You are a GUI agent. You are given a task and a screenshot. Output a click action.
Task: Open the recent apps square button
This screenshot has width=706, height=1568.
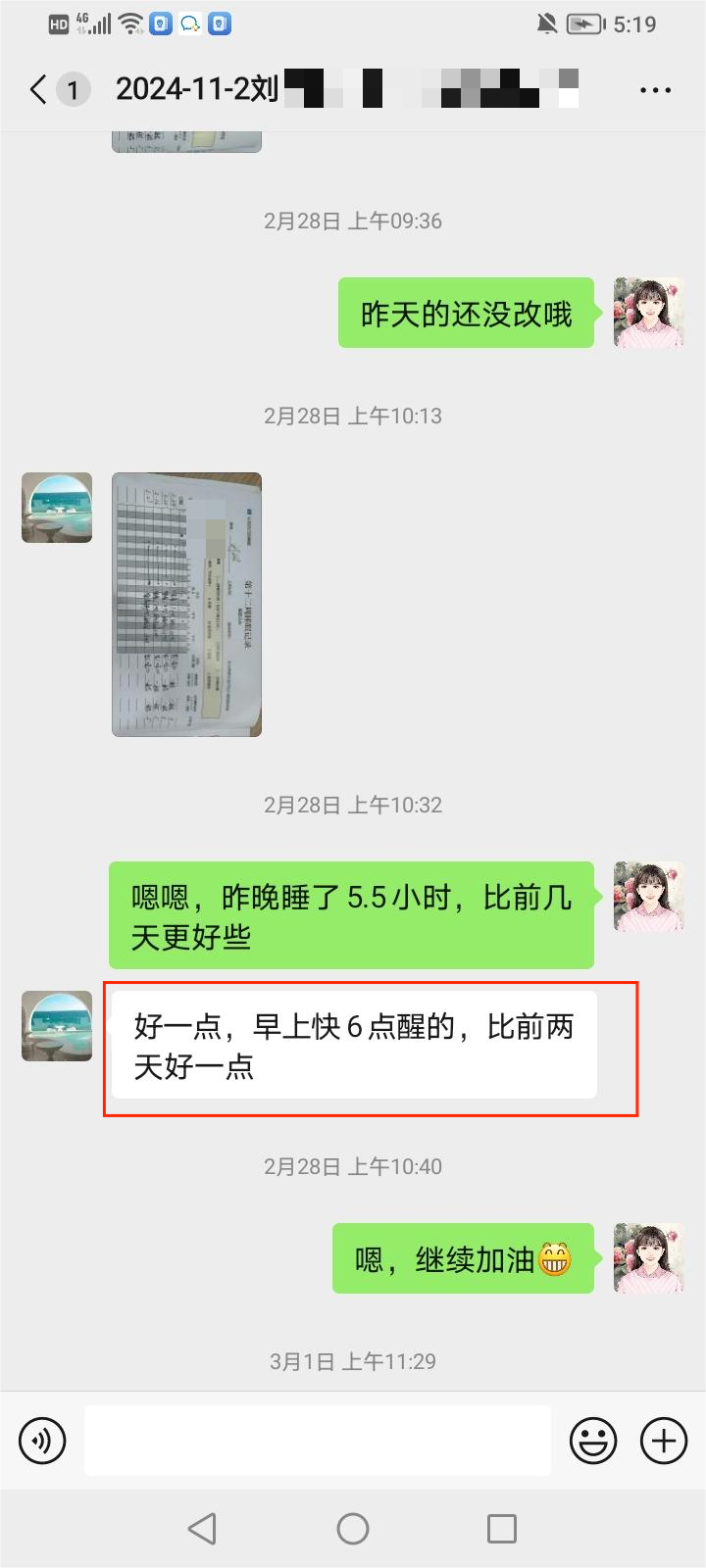501,1529
